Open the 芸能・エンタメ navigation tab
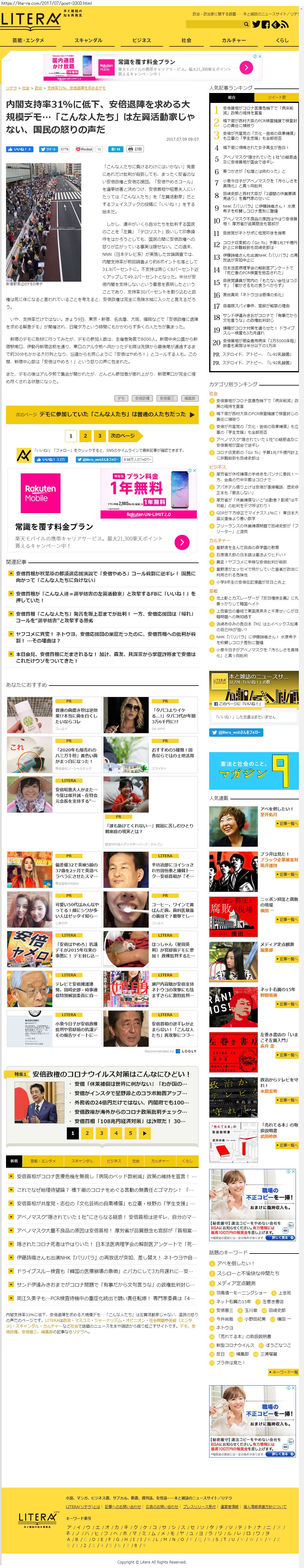 (x=28, y=40)
